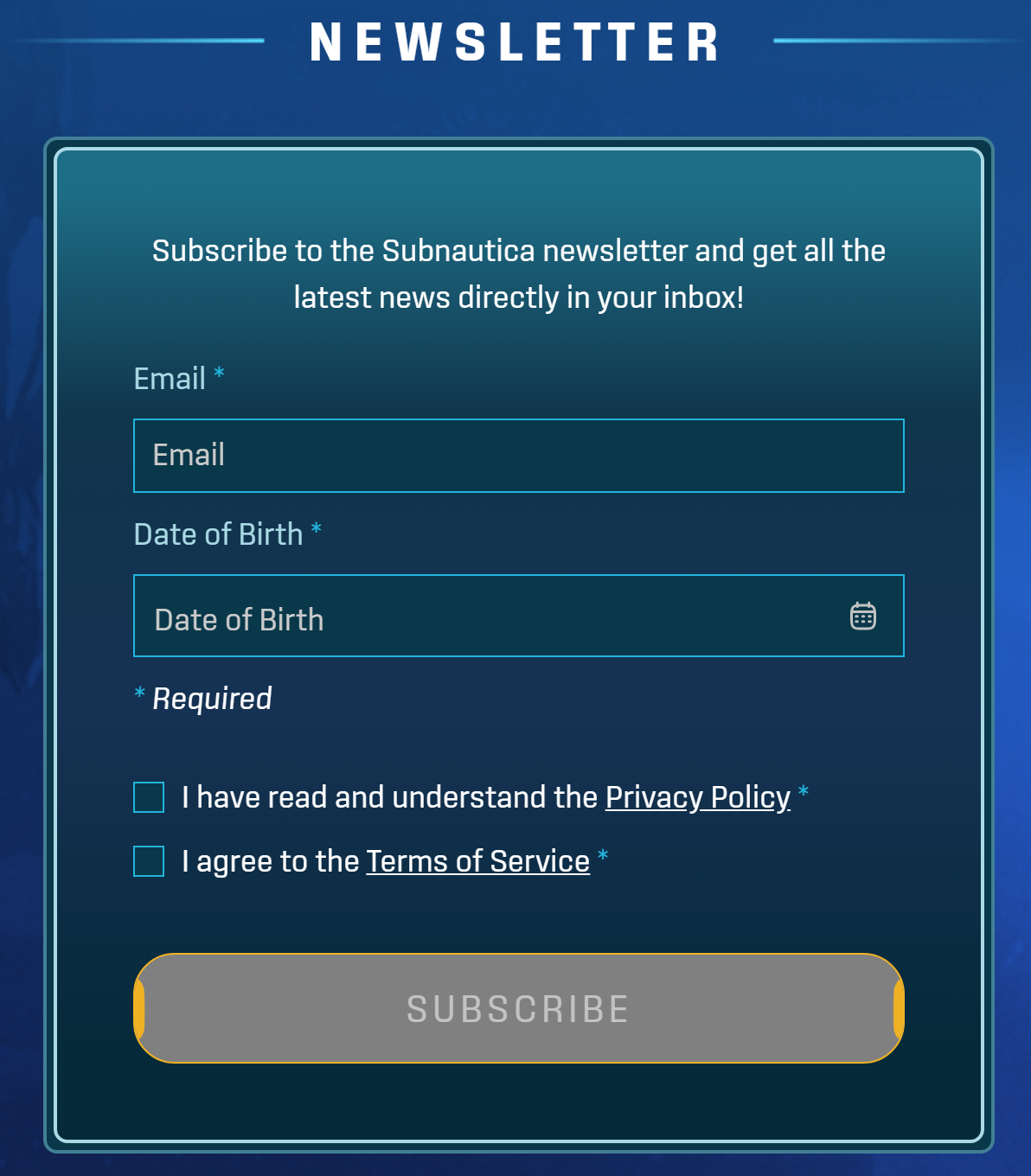The image size is (1031, 1176).
Task: Check the Privacy Policy agreement checkbox
Action: (149, 797)
